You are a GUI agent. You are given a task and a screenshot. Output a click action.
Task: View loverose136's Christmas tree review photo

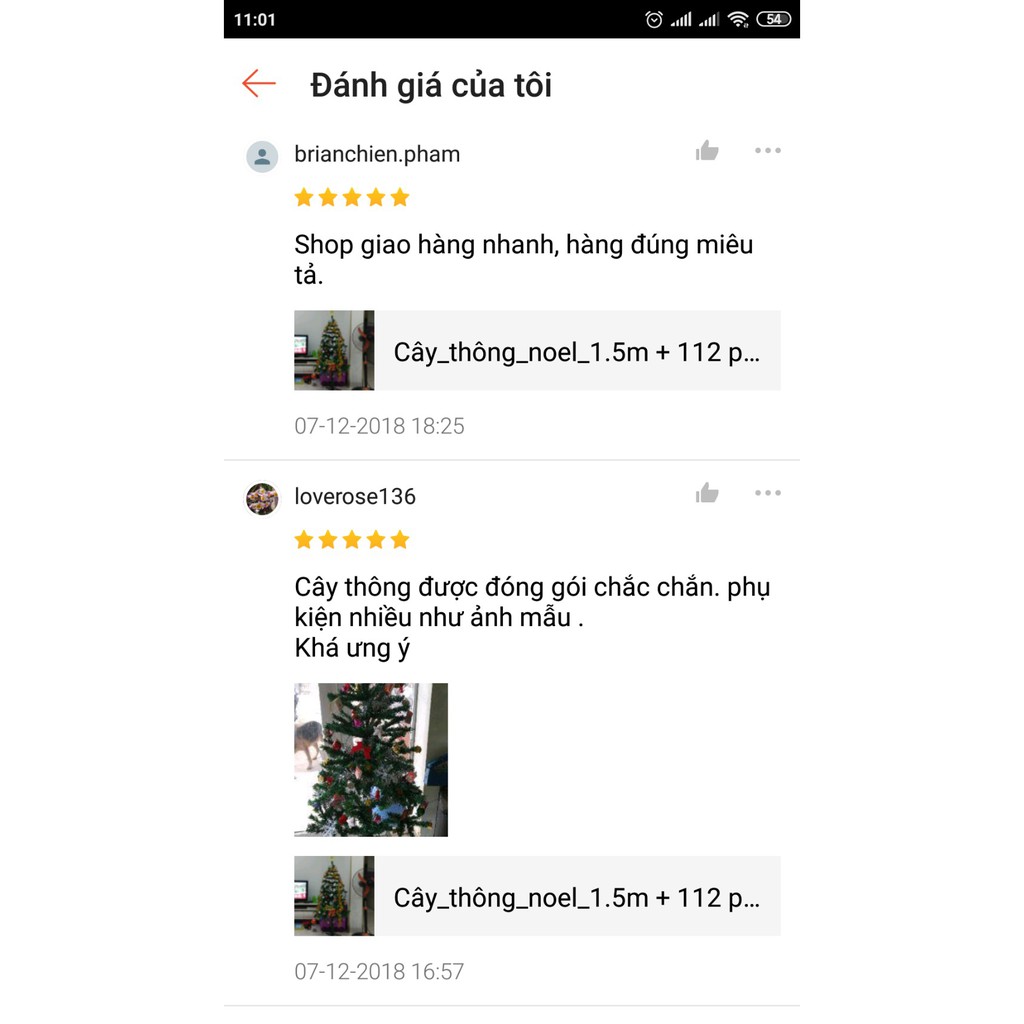(371, 760)
